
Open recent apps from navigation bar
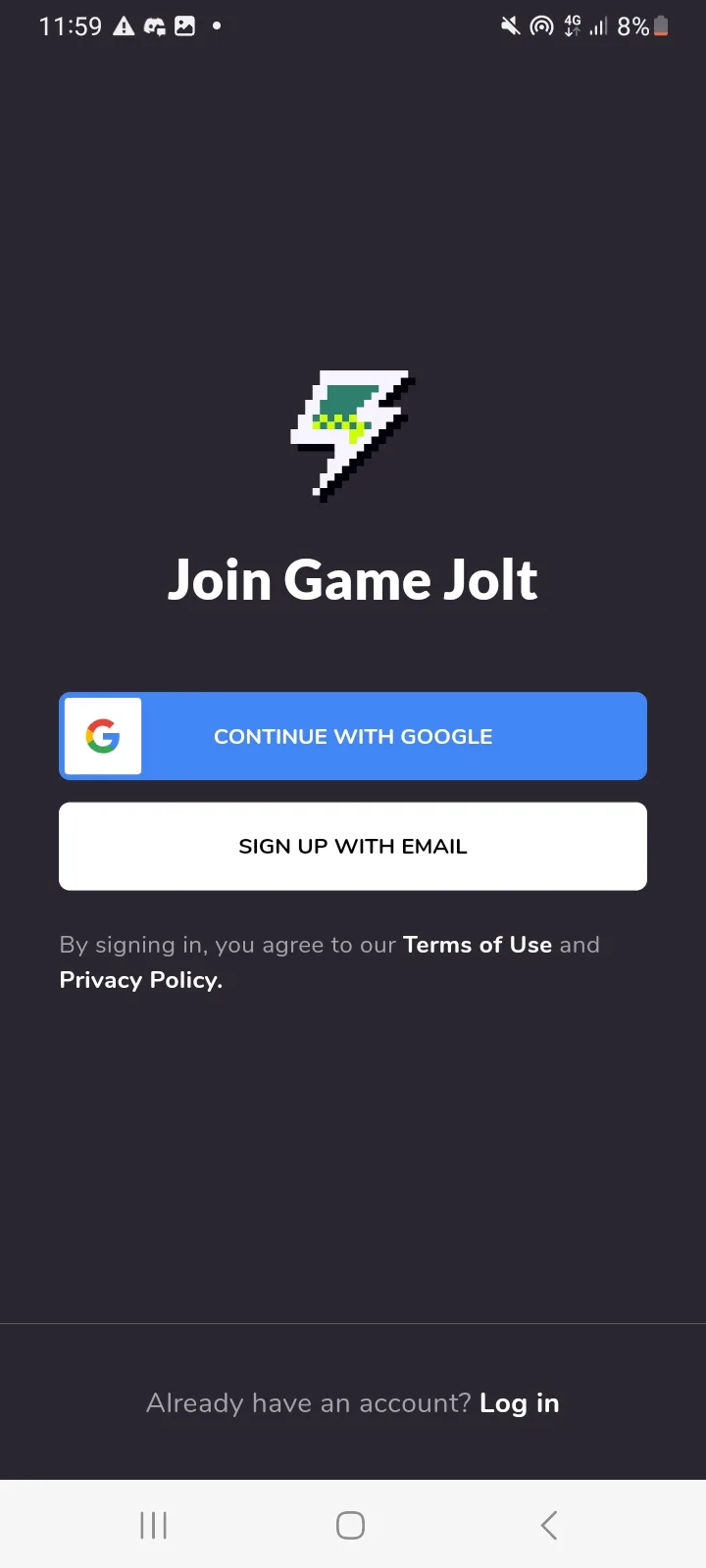(x=154, y=1525)
